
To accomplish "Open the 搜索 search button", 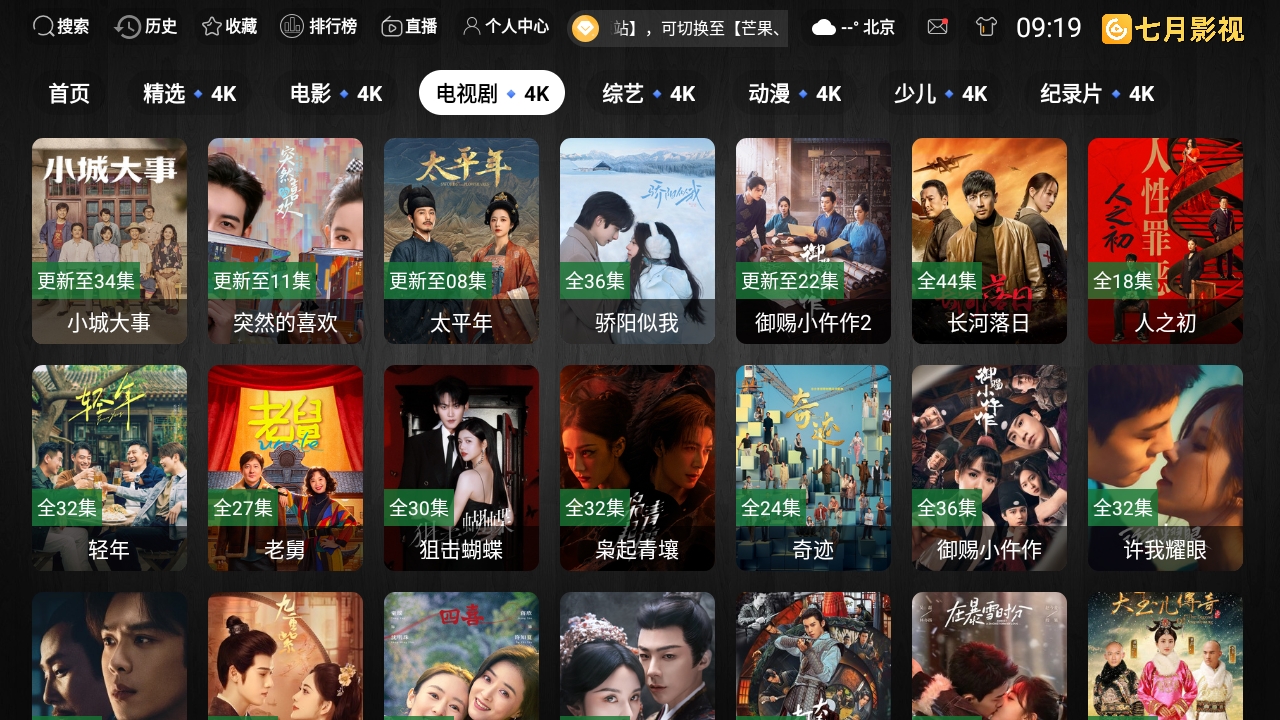I will [61, 27].
